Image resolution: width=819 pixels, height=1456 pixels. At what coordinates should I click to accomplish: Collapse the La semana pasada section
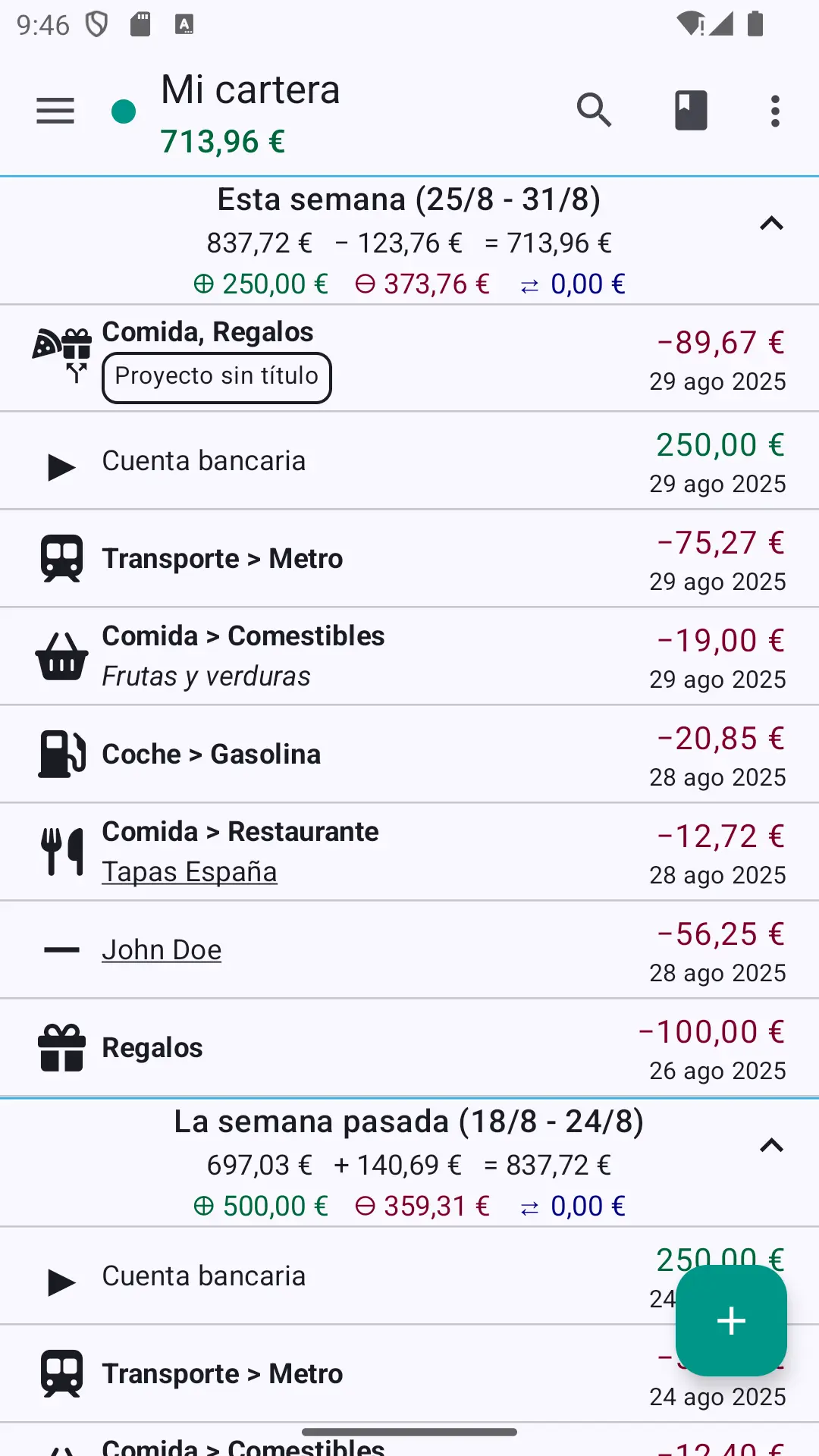(771, 1146)
